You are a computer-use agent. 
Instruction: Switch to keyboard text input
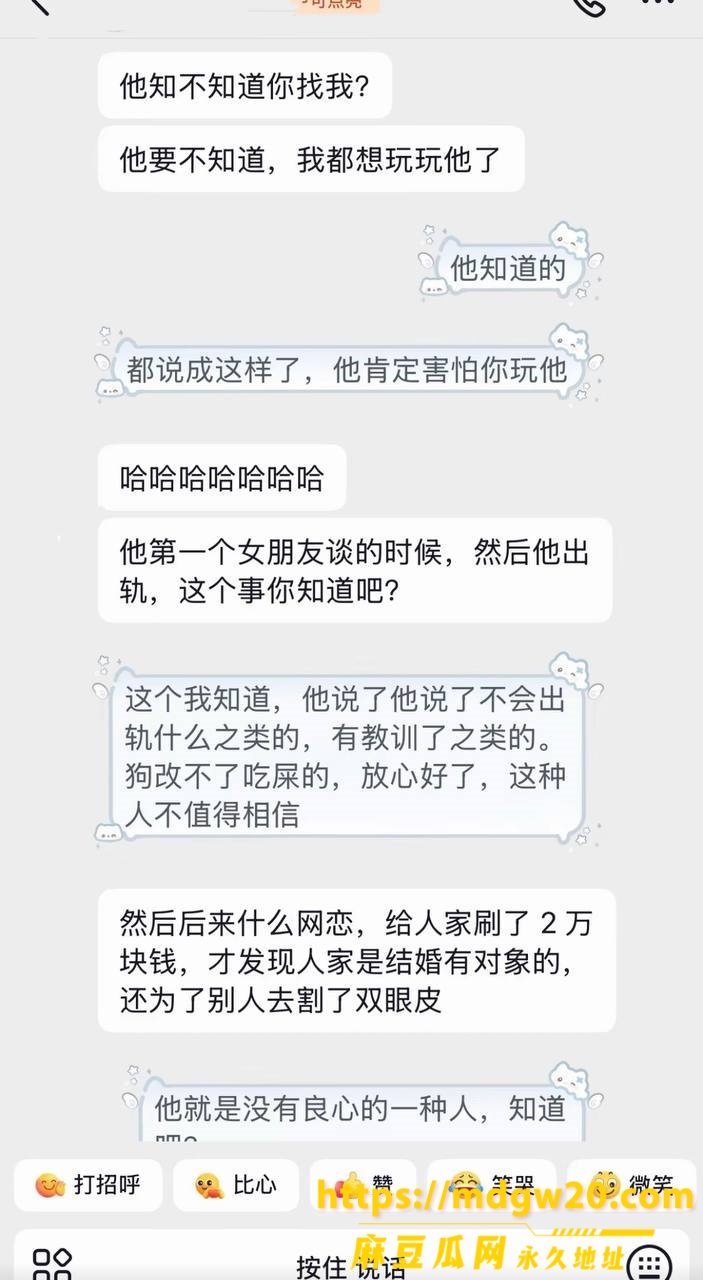pyautogui.click(x=651, y=1263)
